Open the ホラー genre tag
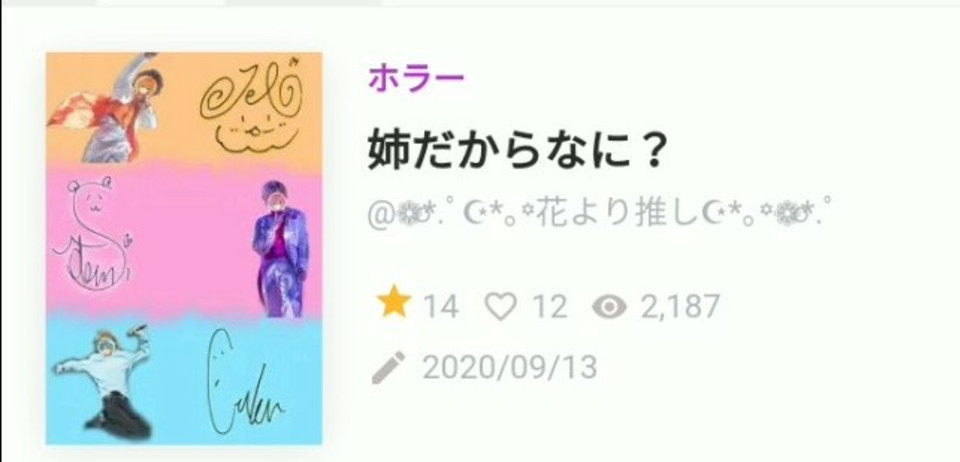The image size is (960, 462). pos(416,79)
